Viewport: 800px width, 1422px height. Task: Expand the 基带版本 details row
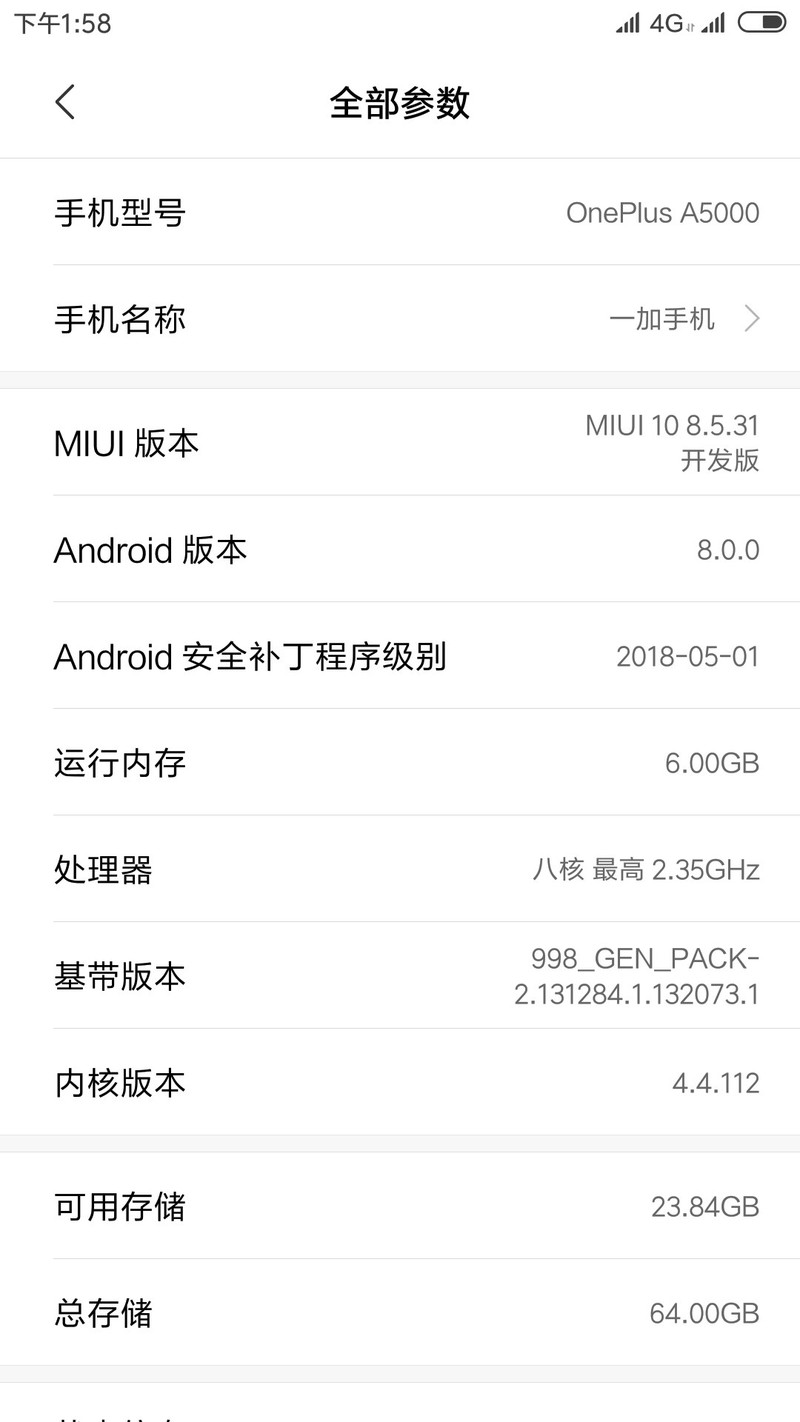[x=400, y=975]
